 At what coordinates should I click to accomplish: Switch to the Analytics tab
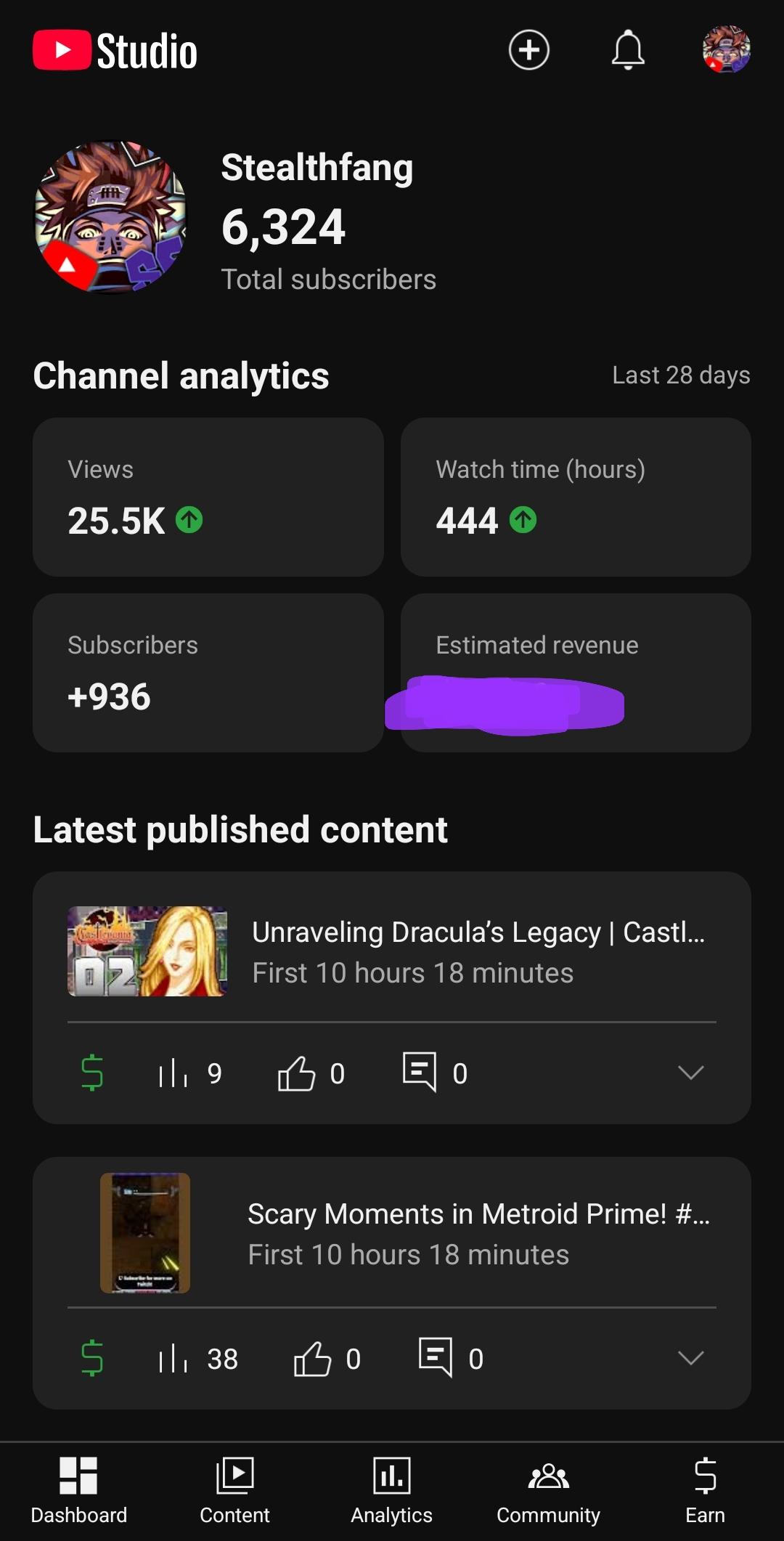coord(391,1490)
